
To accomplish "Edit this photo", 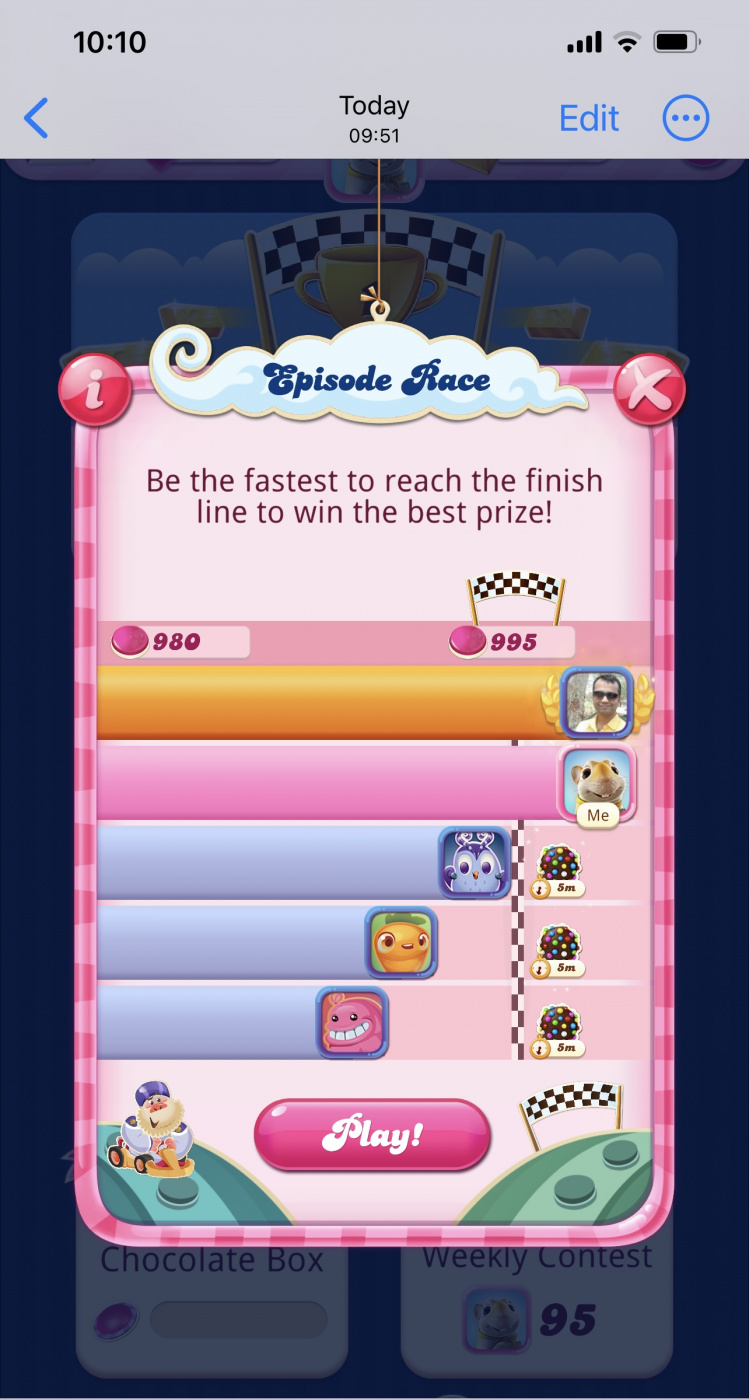I will [589, 119].
